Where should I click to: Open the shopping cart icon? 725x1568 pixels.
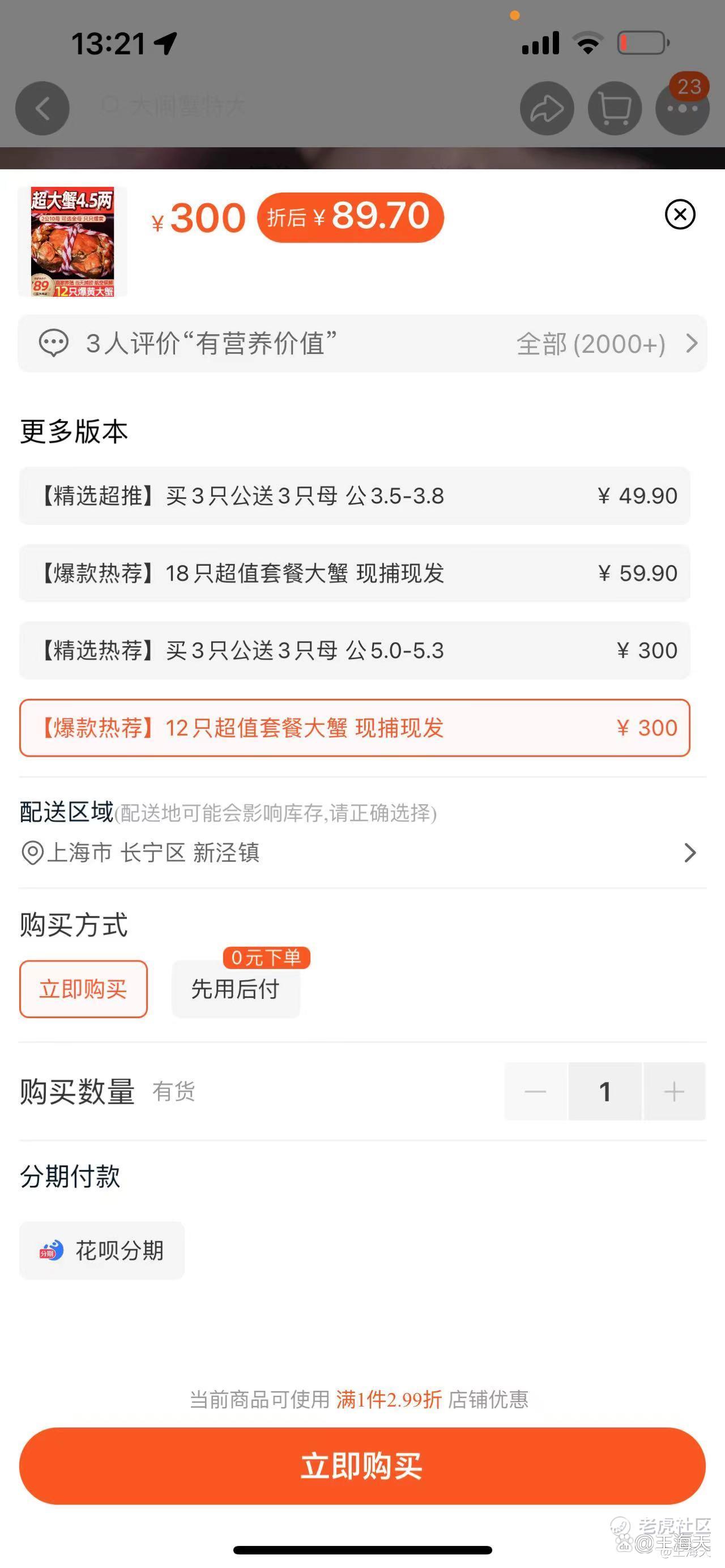click(614, 108)
